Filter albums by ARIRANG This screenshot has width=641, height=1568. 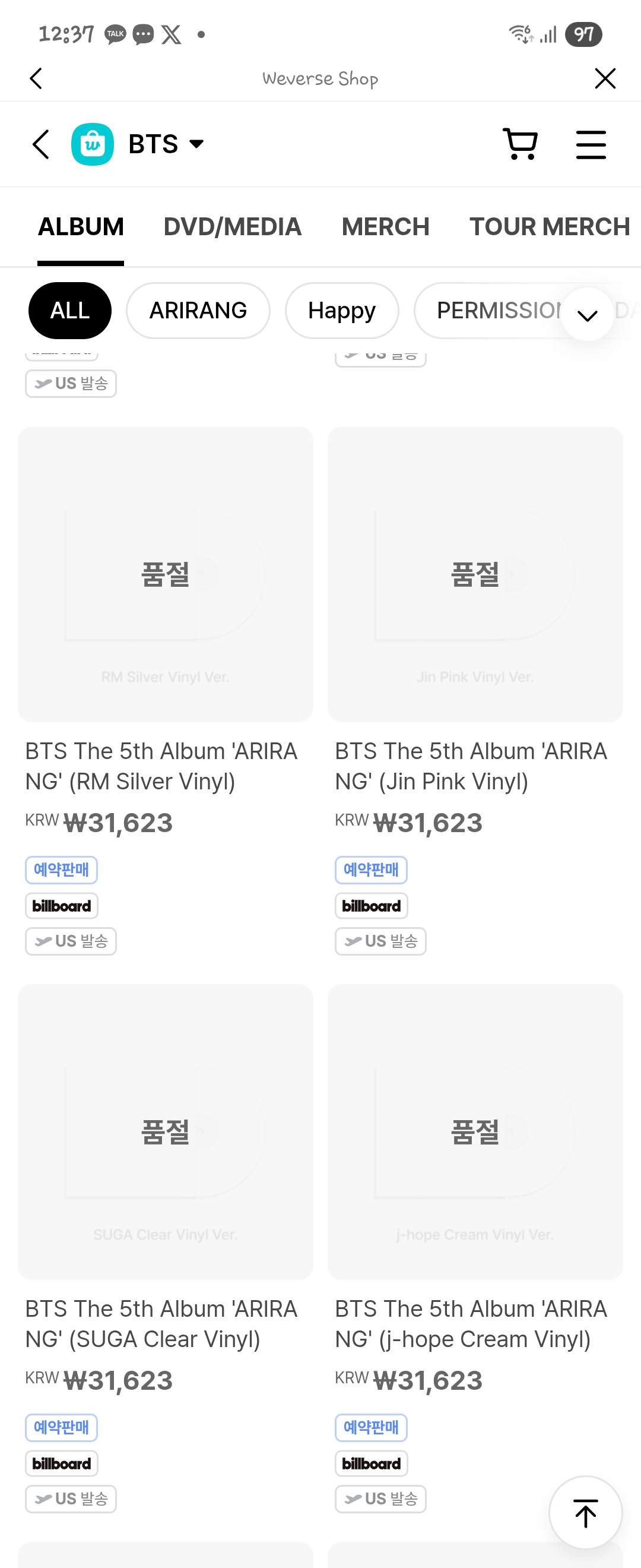198,311
